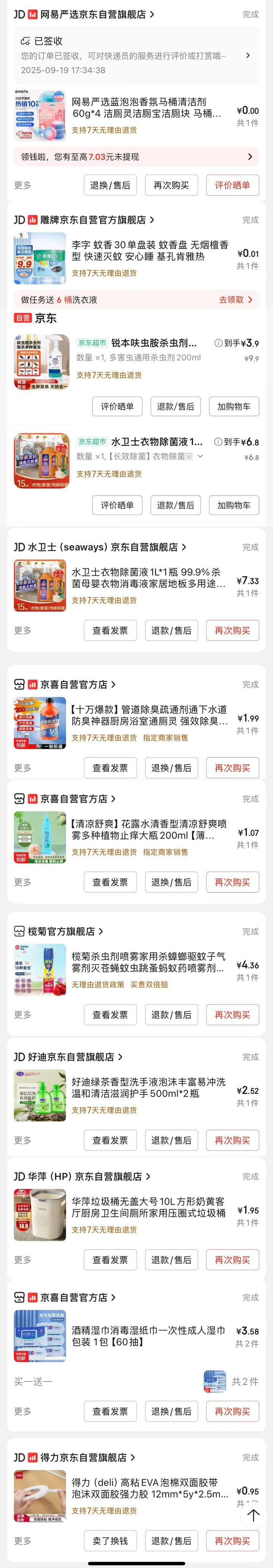The width and height of the screenshot is (273, 1568).
Task: Tap 退换/售后 for the 花露水 order
Action: [171, 882]
